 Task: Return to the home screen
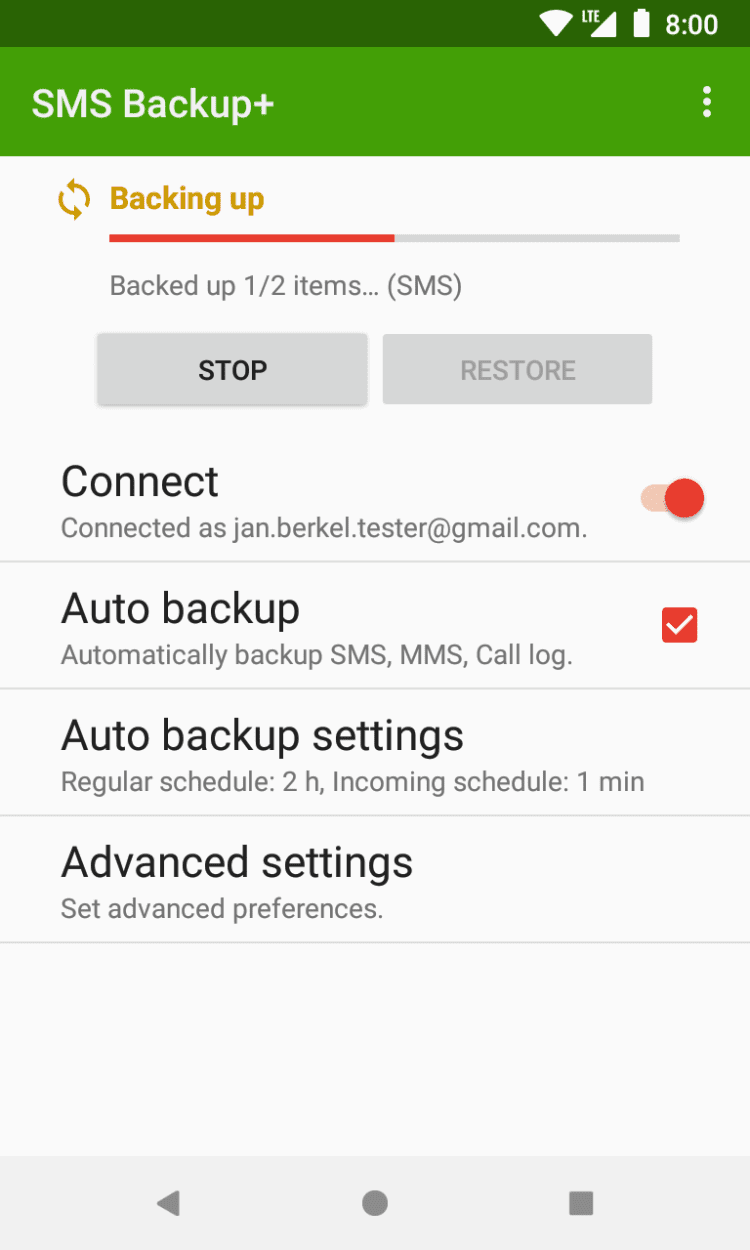pyautogui.click(x=375, y=1203)
